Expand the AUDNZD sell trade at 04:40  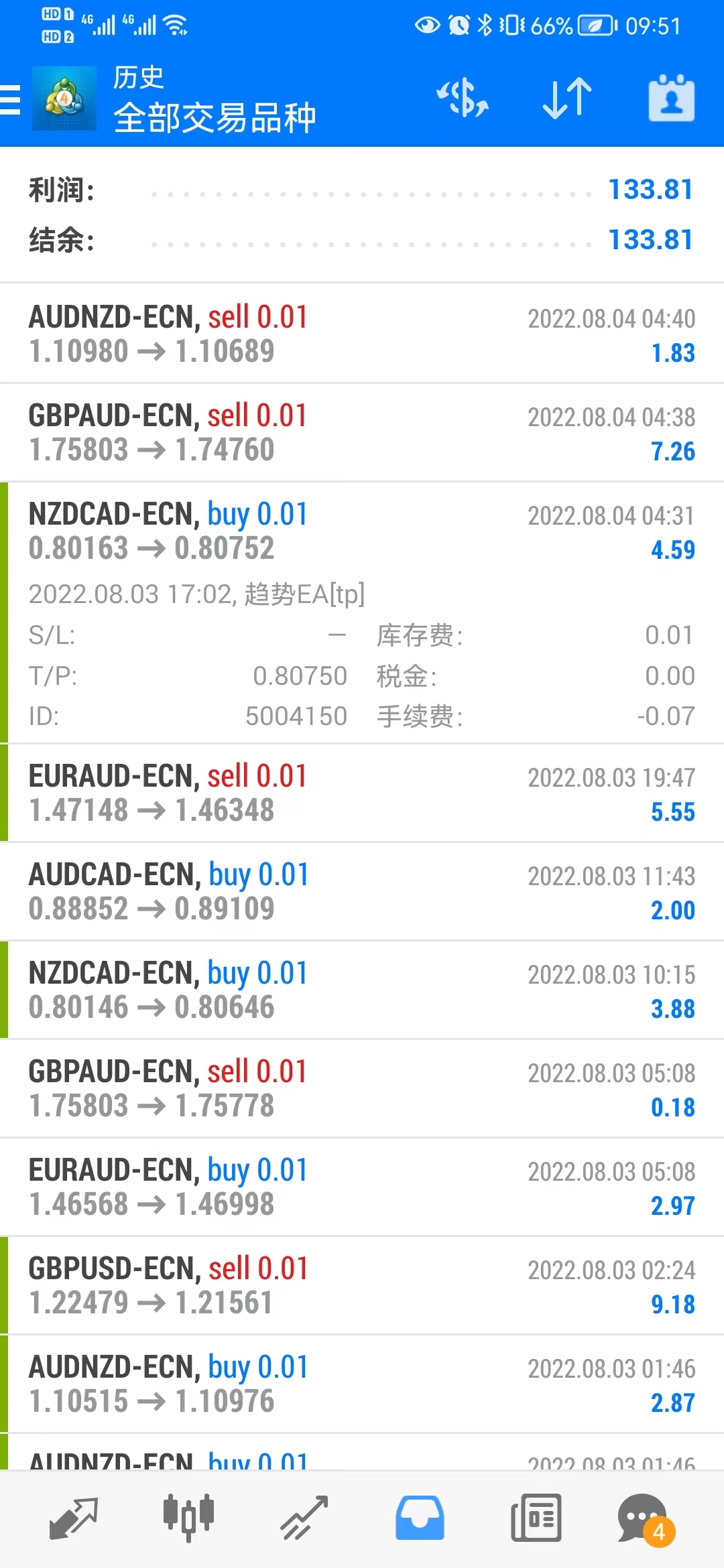(x=362, y=334)
